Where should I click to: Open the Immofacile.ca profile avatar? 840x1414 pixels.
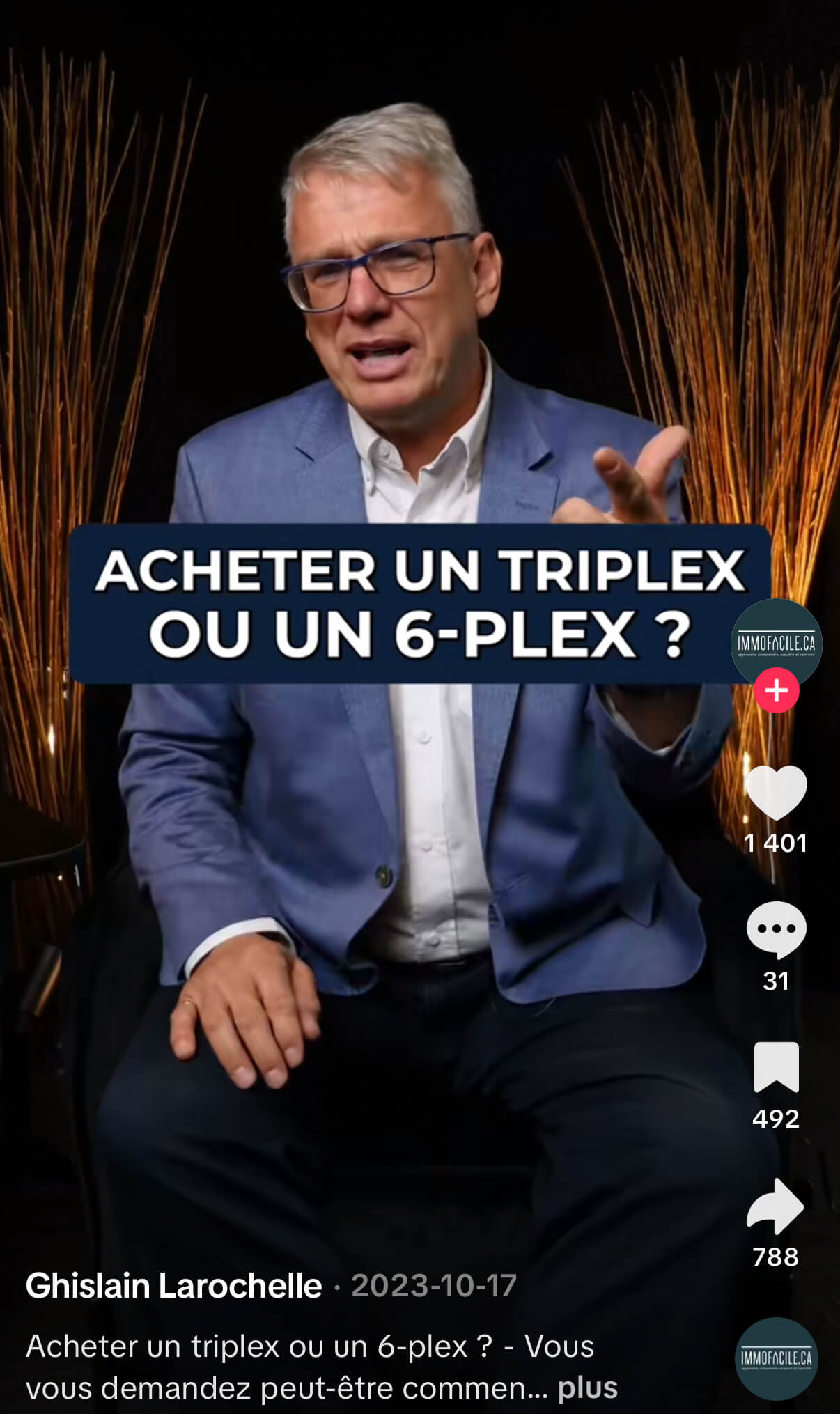(x=776, y=644)
